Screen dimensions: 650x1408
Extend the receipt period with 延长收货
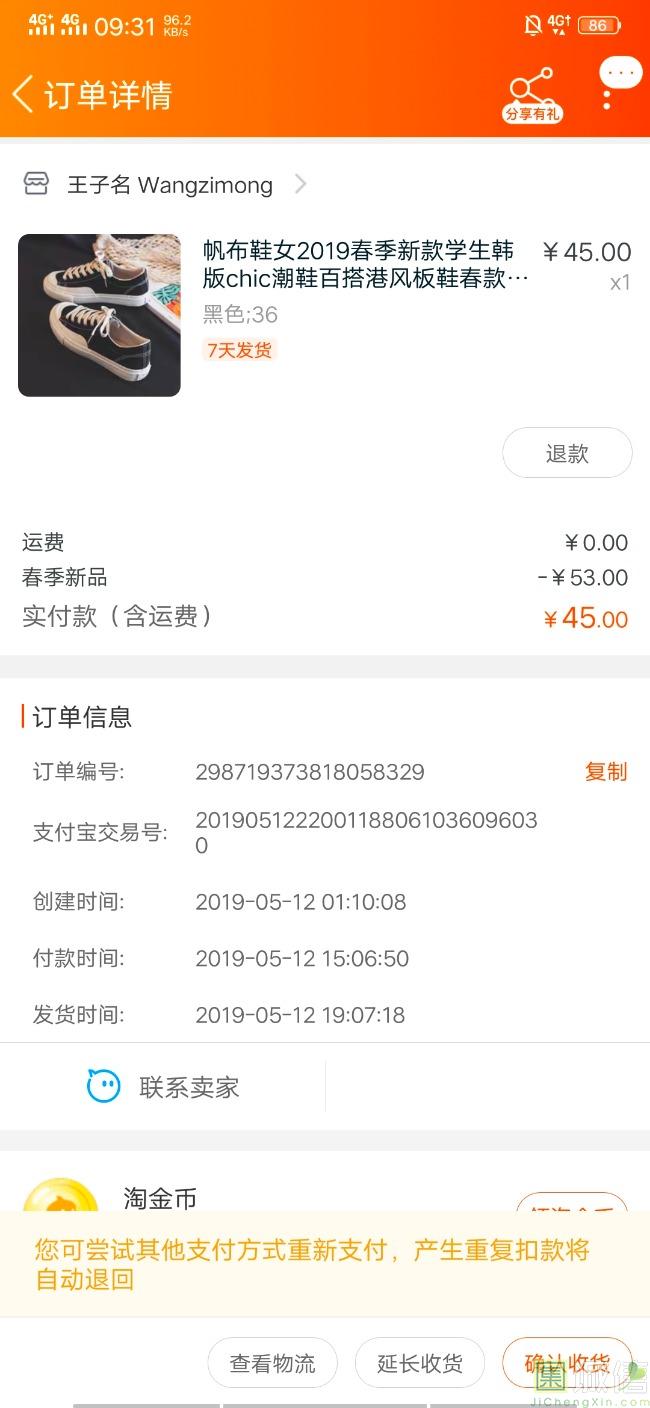[x=419, y=1363]
